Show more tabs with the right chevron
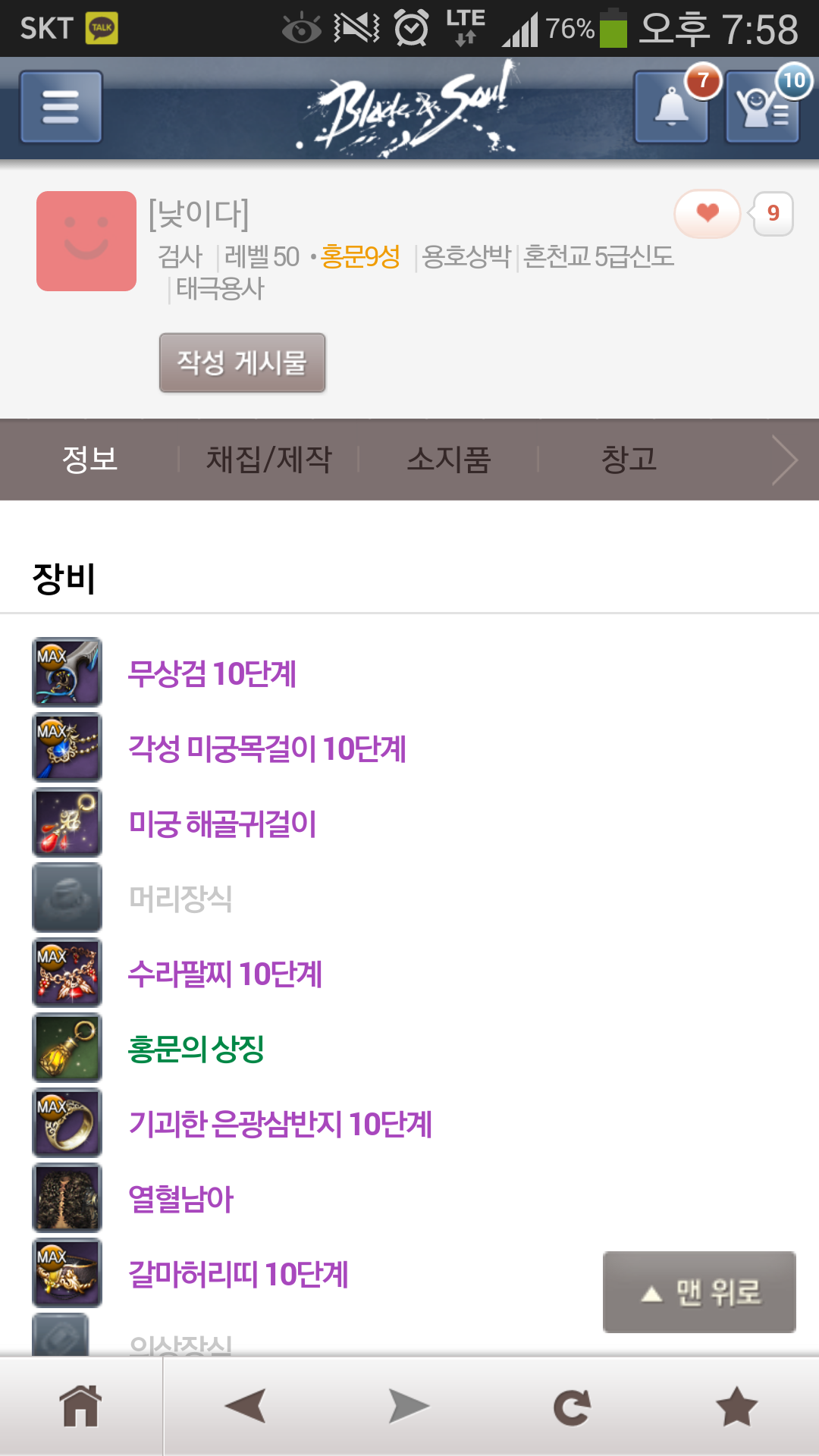 click(x=784, y=460)
